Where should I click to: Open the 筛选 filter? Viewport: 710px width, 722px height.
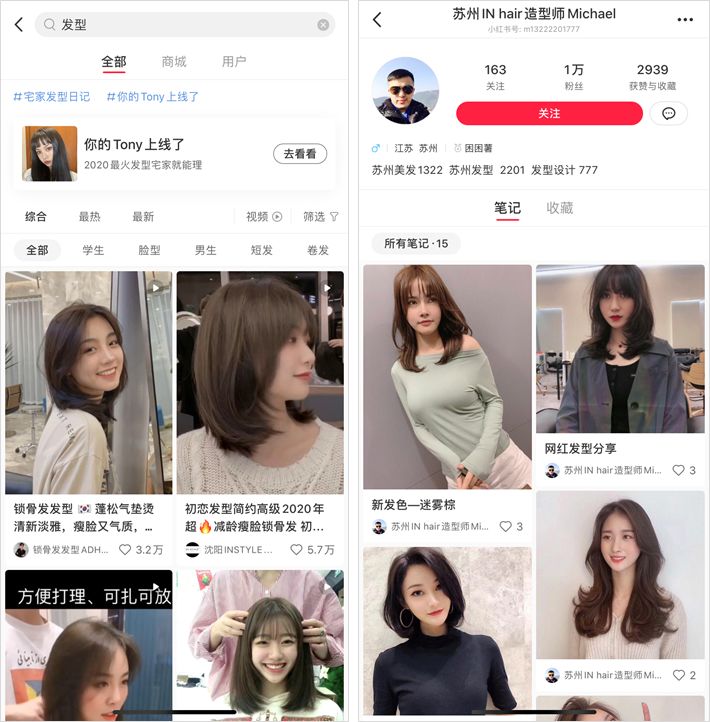pos(320,216)
